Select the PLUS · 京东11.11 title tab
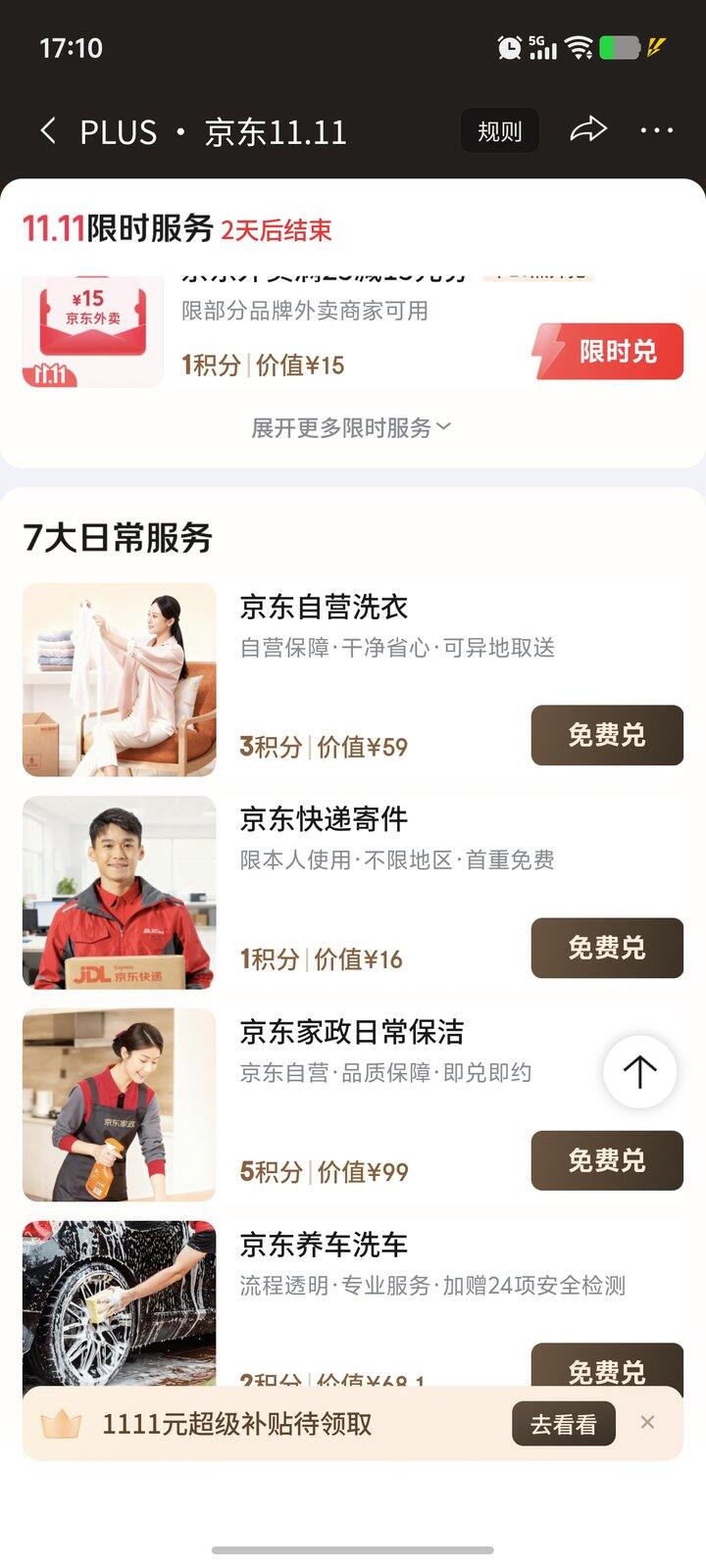This screenshot has width=706, height=1568. (x=213, y=130)
